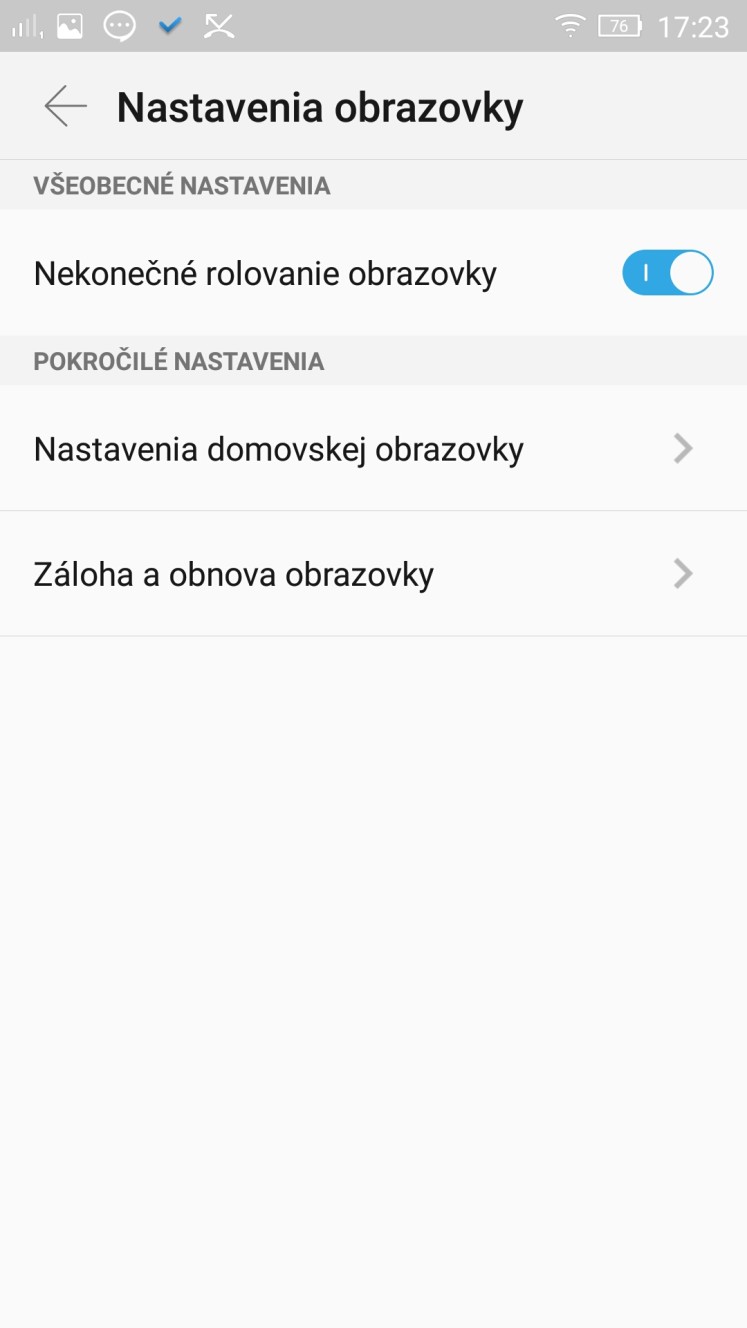Disable Nekonečné rolovanie obrazovky switch
This screenshot has height=1328, width=747.
pos(667,273)
